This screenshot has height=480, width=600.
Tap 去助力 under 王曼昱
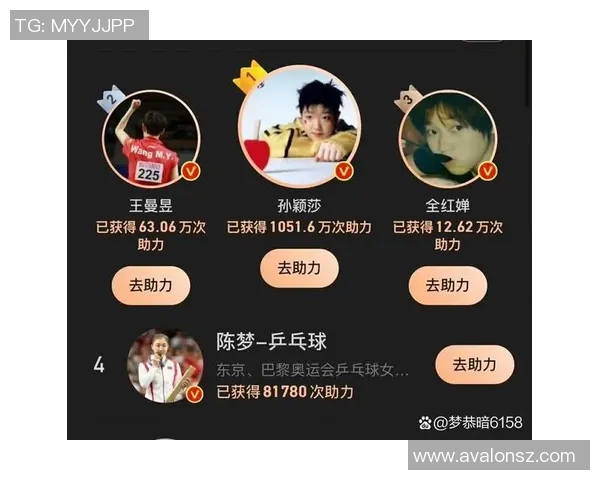[x=151, y=285]
